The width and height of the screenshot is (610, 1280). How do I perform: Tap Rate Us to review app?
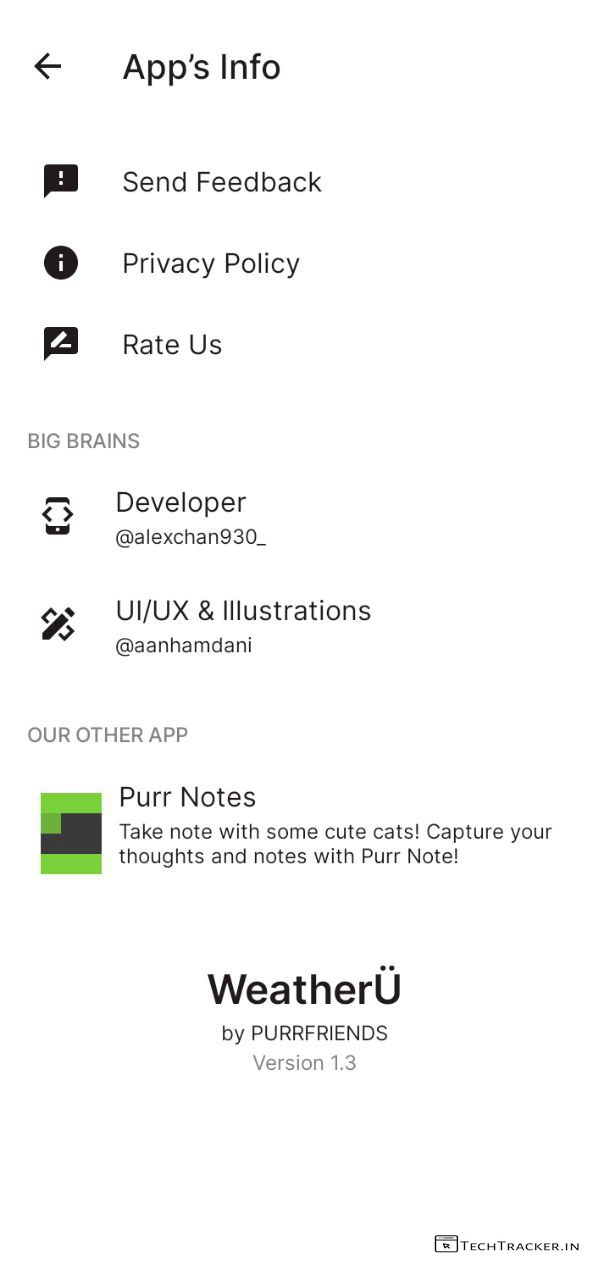tap(171, 344)
